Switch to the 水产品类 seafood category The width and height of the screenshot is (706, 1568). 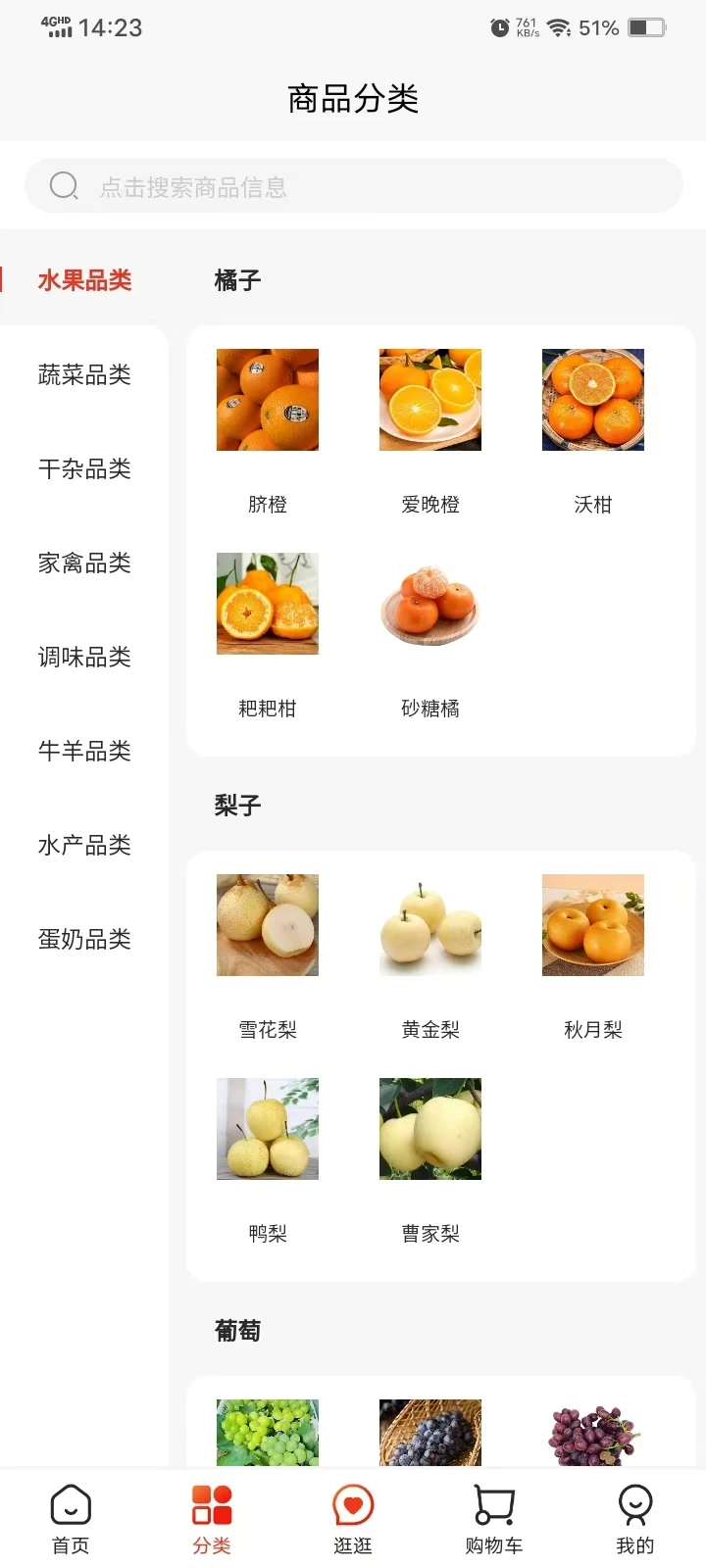(x=83, y=846)
